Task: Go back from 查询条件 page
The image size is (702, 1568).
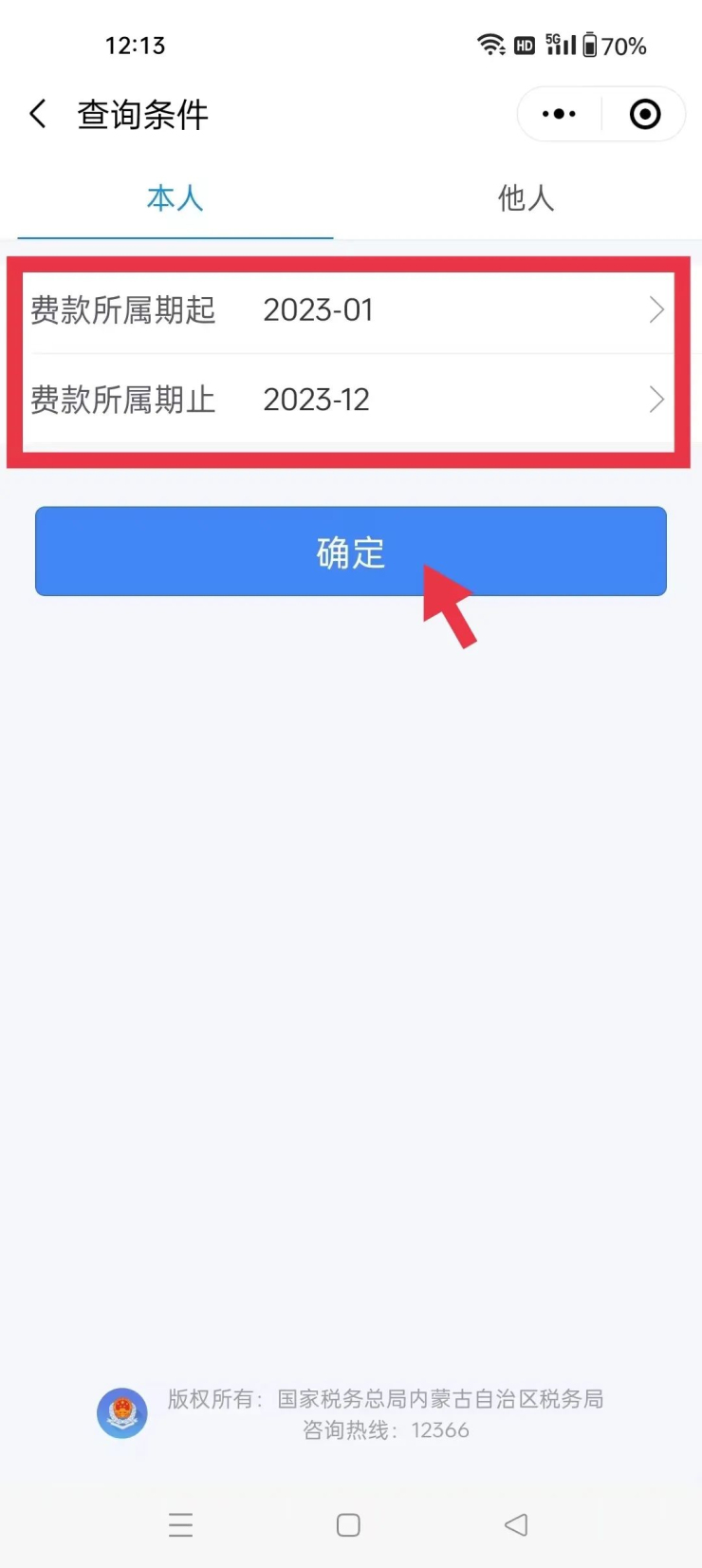Action: click(x=38, y=115)
